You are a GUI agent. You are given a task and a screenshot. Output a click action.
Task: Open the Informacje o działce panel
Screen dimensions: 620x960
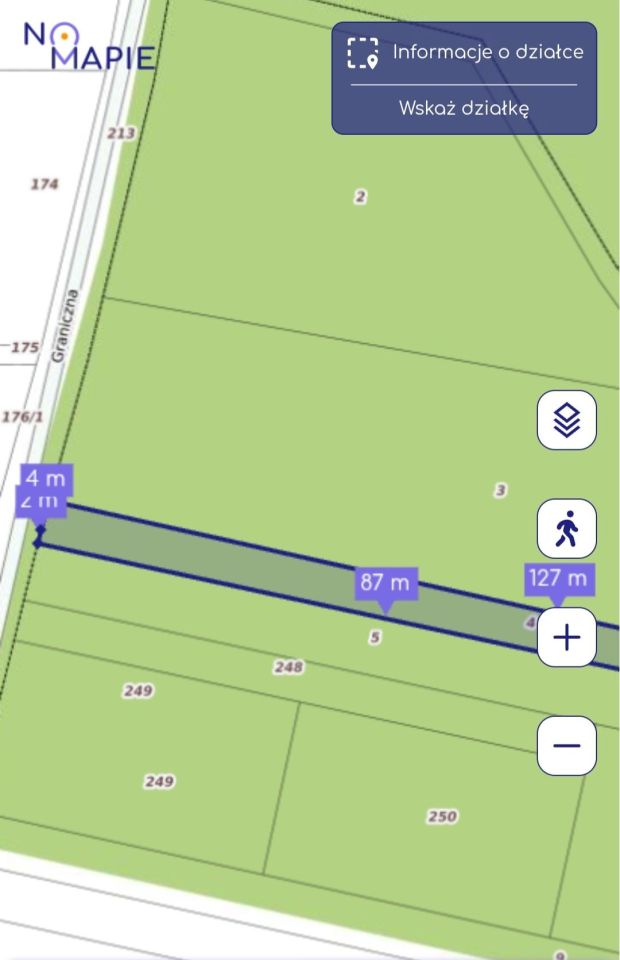tap(465, 53)
